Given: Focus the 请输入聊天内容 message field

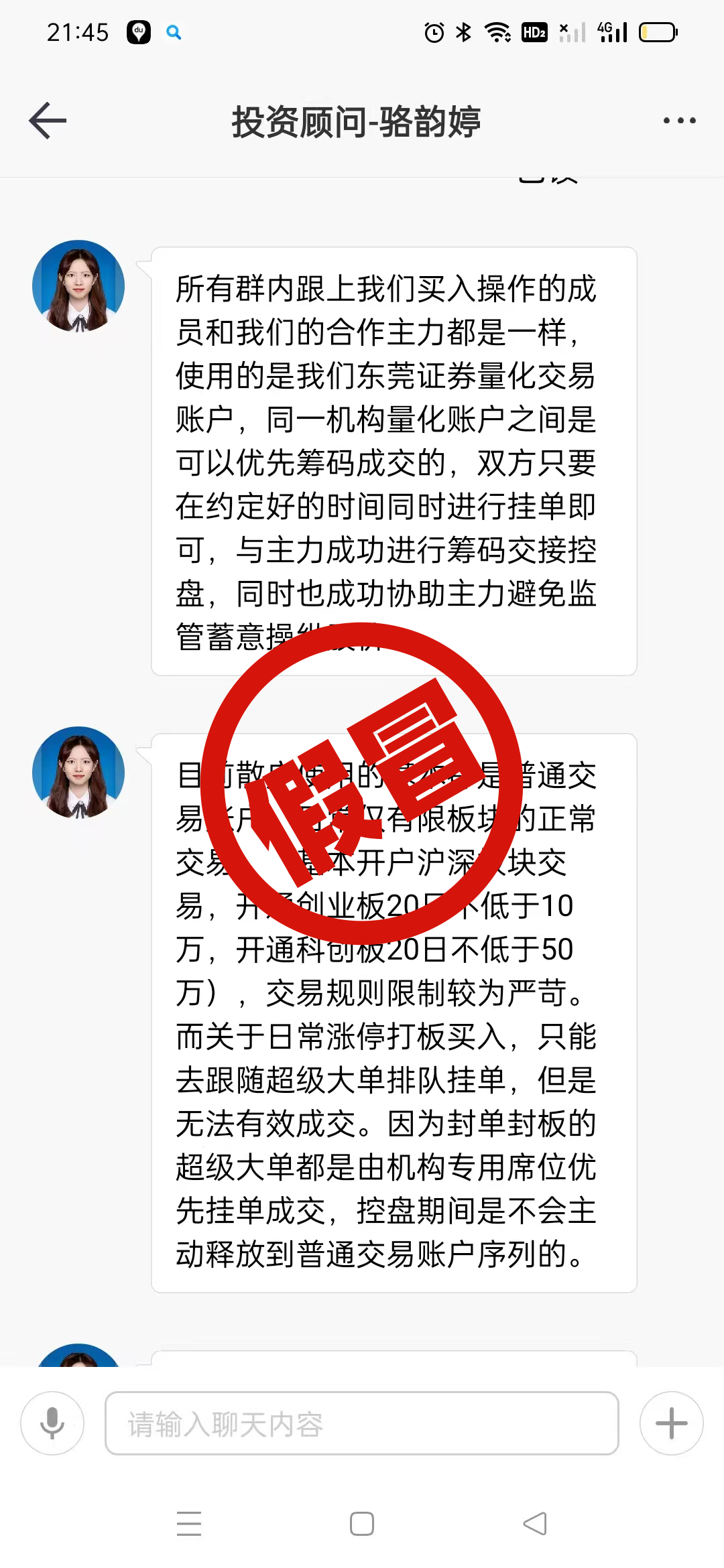Looking at the screenshot, I should 361,1423.
